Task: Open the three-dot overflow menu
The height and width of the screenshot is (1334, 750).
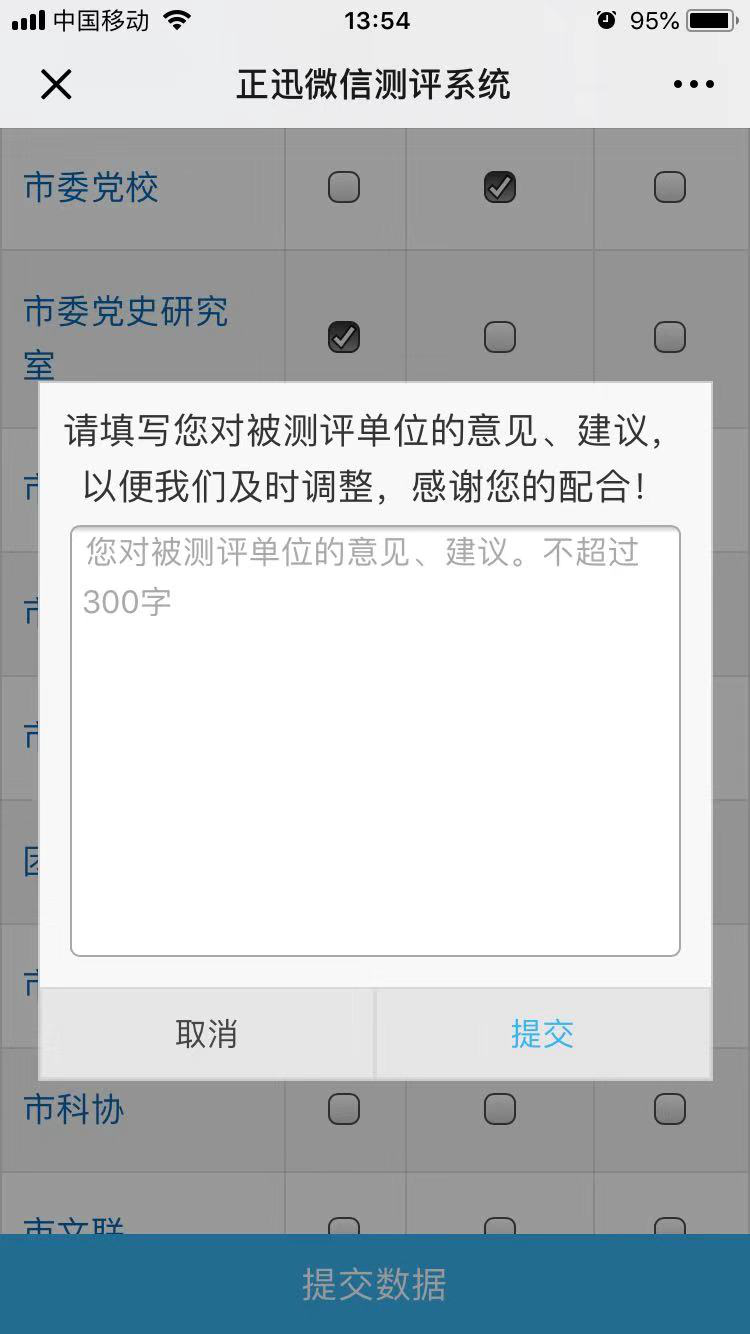Action: [x=693, y=85]
